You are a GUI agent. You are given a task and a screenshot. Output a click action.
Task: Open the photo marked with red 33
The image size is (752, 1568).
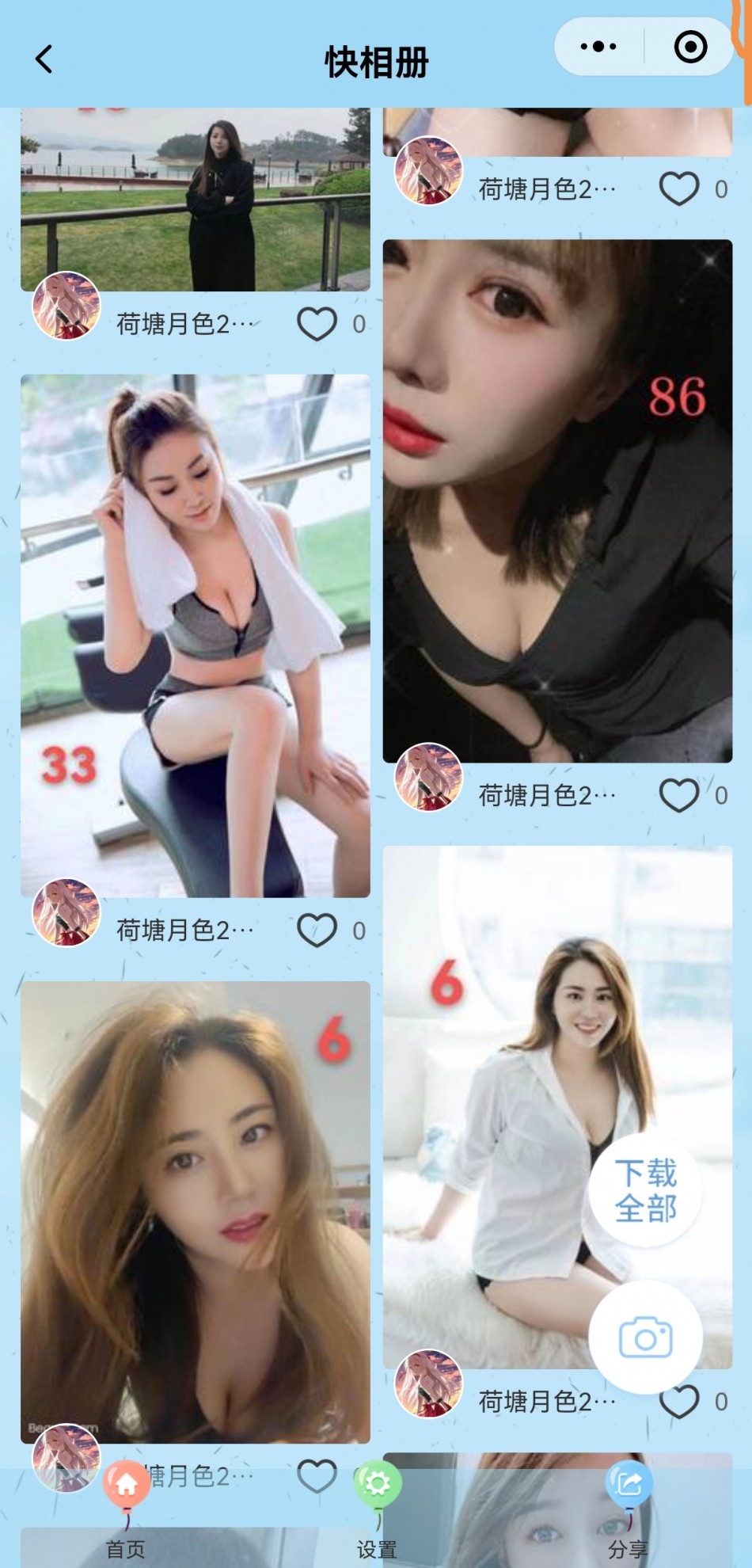click(x=195, y=635)
